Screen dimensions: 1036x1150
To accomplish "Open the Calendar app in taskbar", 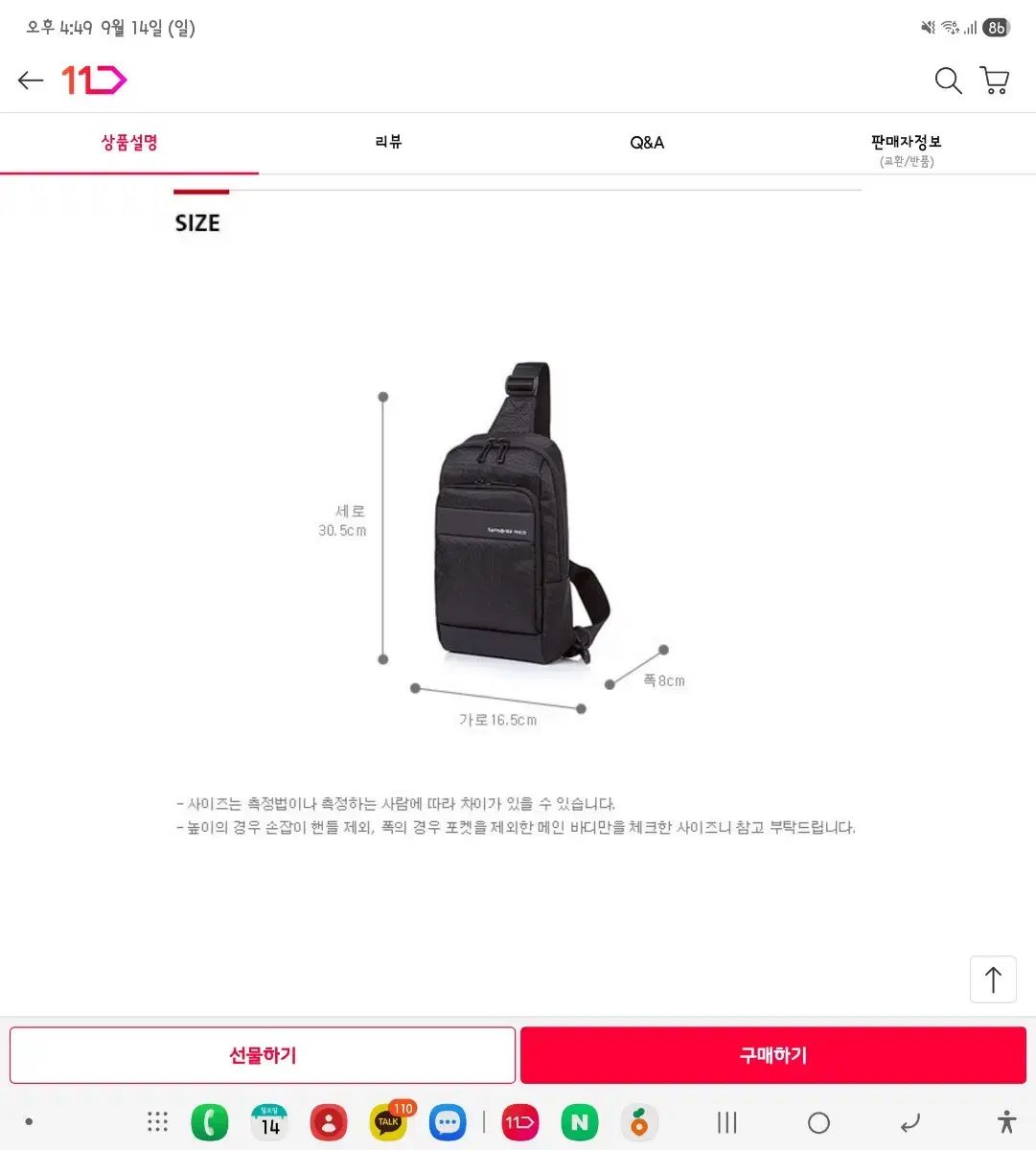I will (269, 1122).
